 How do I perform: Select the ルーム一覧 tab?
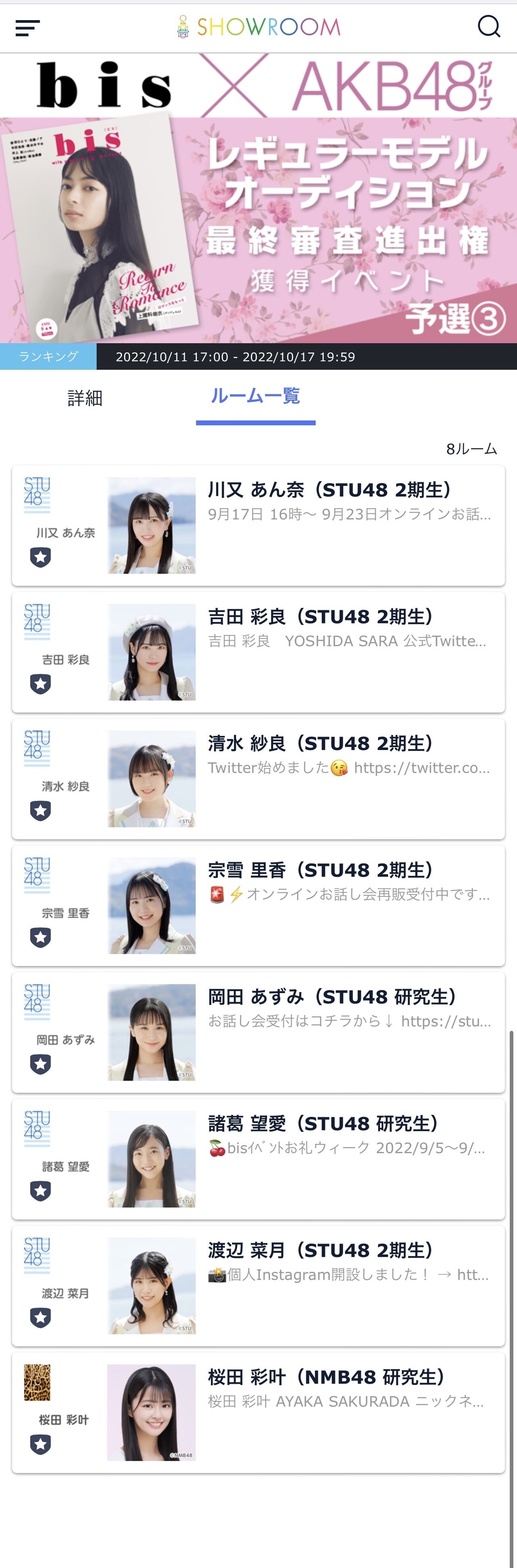pyautogui.click(x=255, y=397)
